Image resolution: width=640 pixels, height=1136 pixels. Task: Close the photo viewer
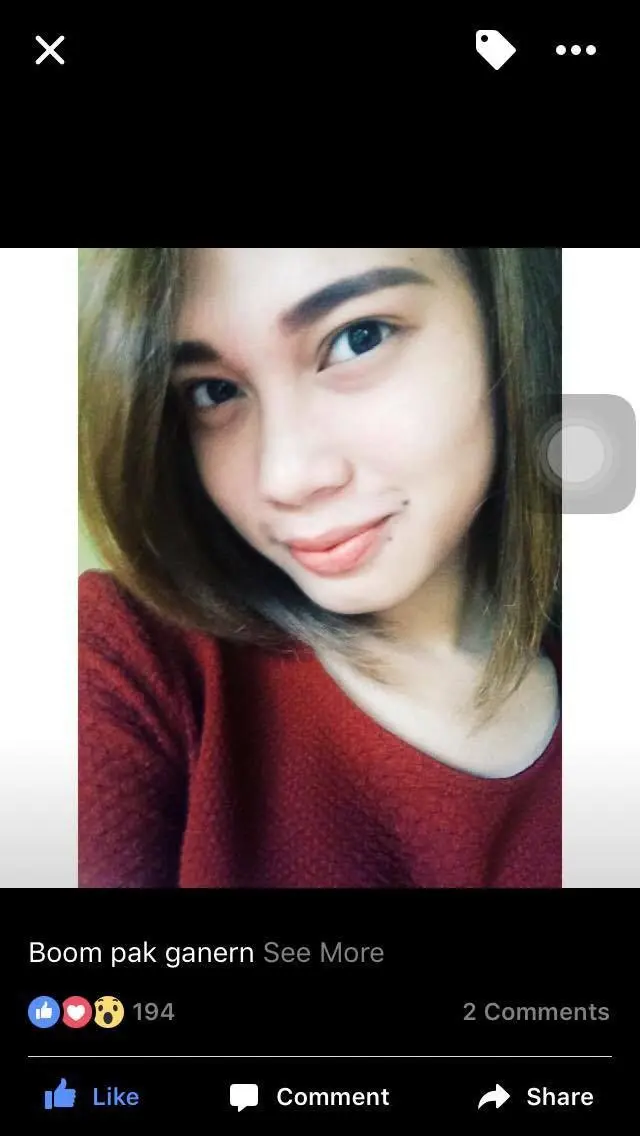pos(50,50)
